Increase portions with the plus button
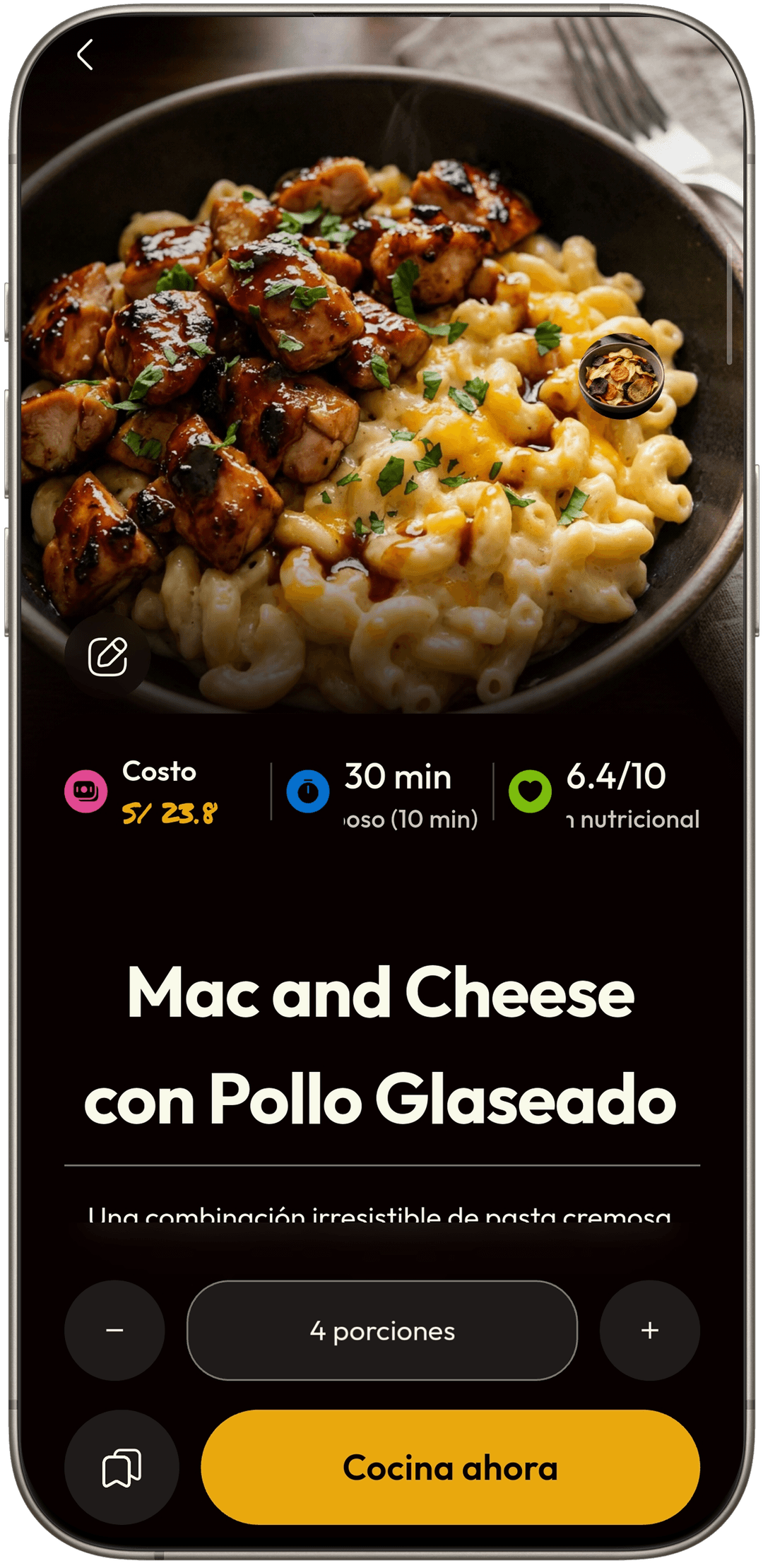Viewport: 763px width, 1568px height. [650, 1331]
